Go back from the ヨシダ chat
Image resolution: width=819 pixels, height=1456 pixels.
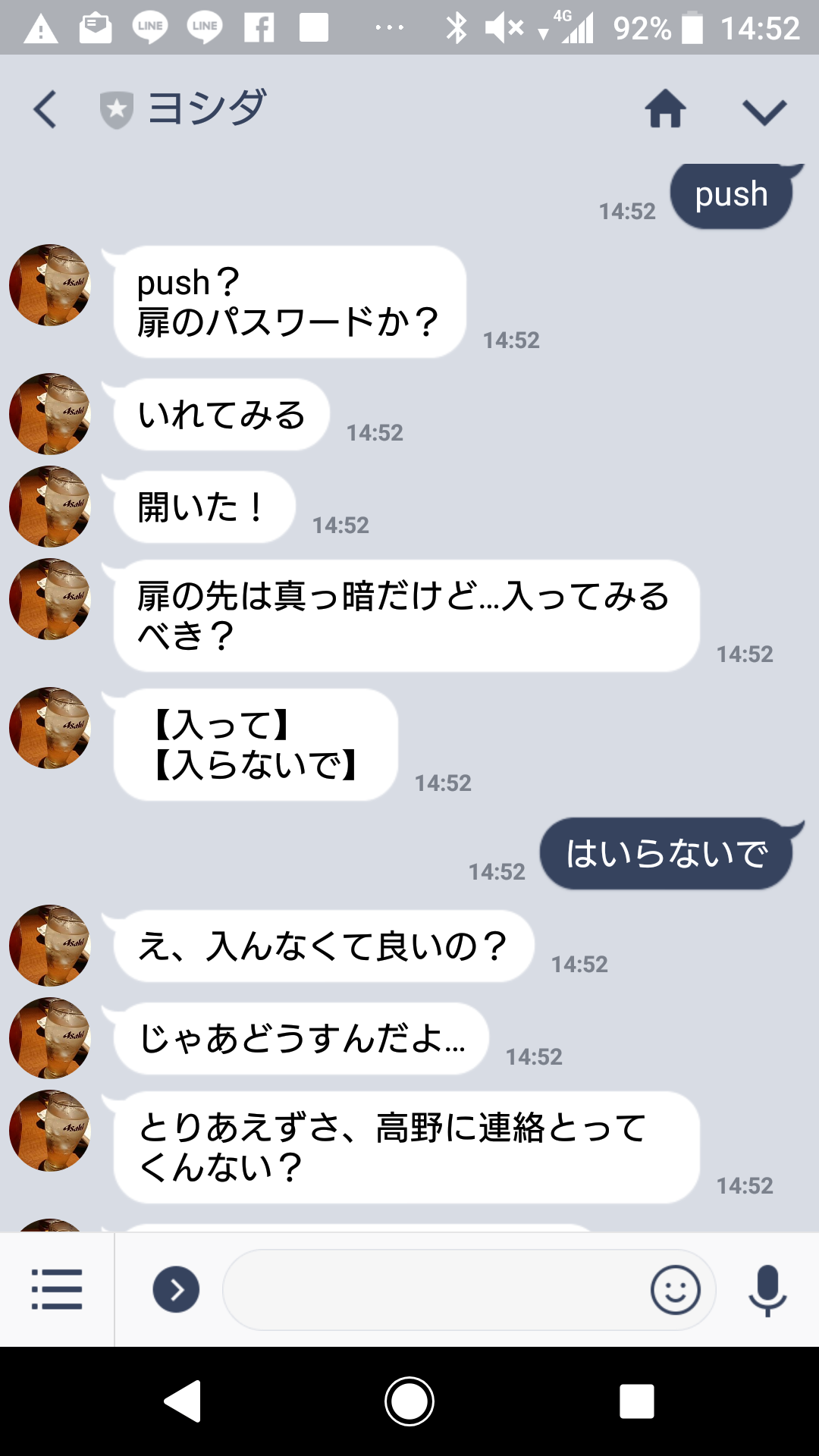point(45,109)
